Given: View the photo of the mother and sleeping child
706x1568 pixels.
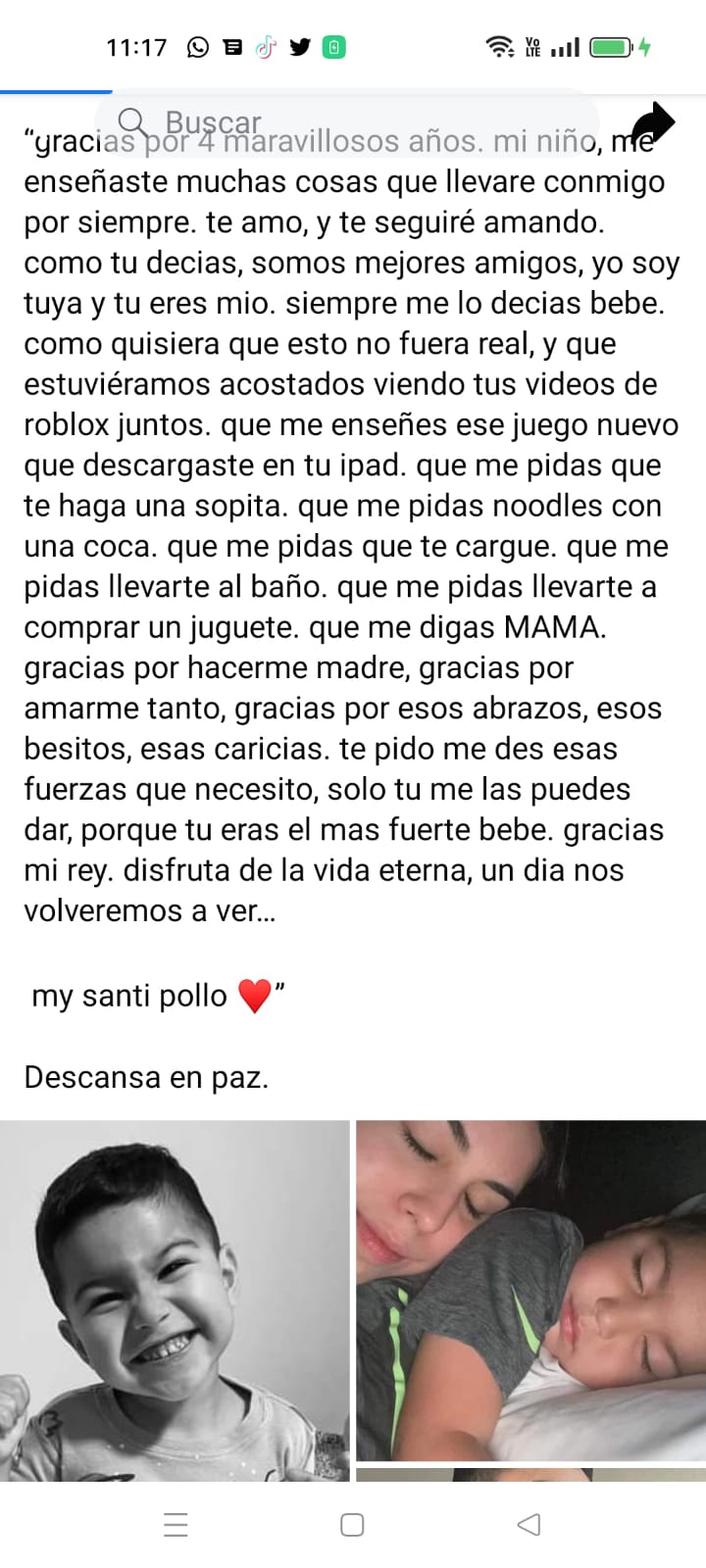Looking at the screenshot, I should [530, 1290].
